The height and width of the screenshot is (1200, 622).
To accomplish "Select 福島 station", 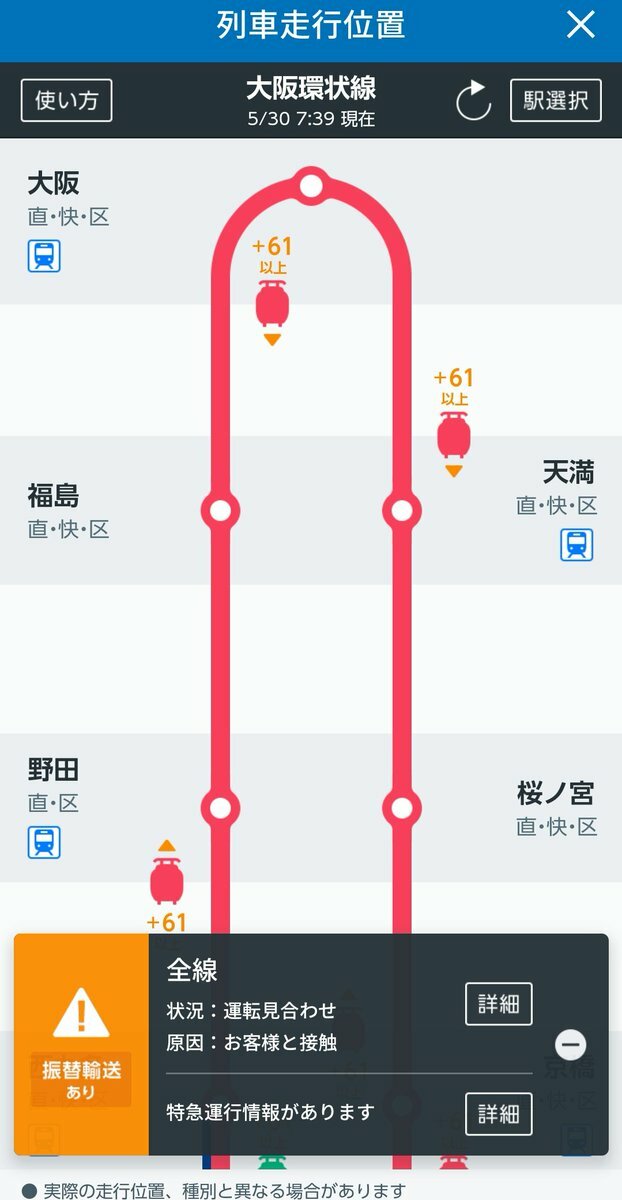I will (x=54, y=495).
